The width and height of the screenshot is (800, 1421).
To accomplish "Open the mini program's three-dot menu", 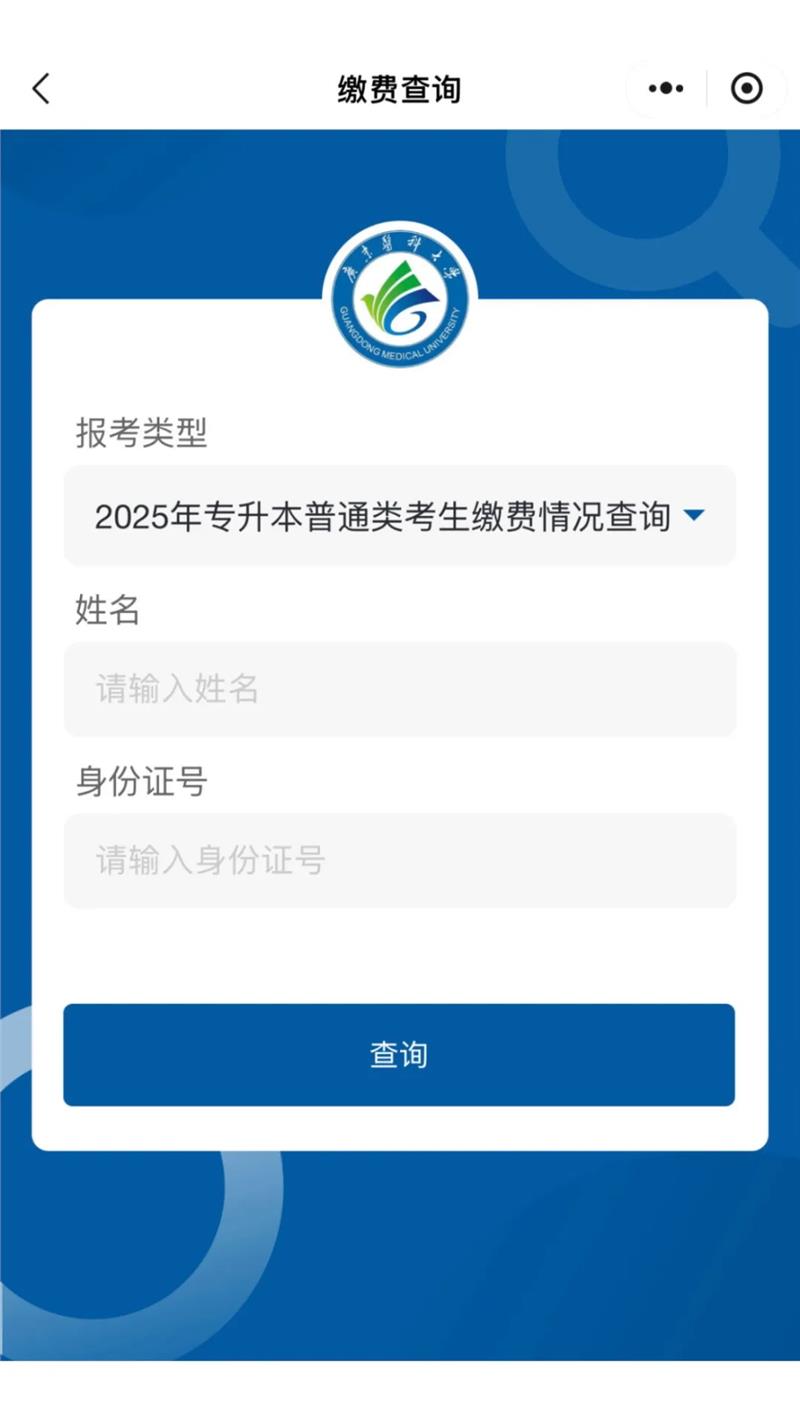I will point(666,89).
